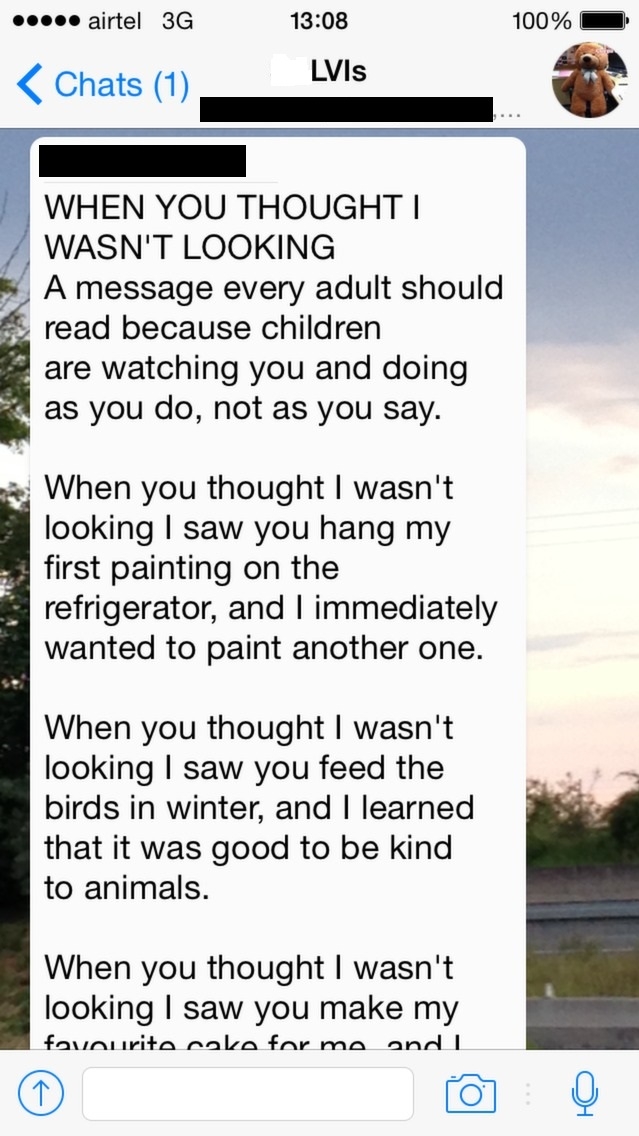639x1136 pixels.
Task: Open the camera to send a photo
Action: [x=471, y=1093]
